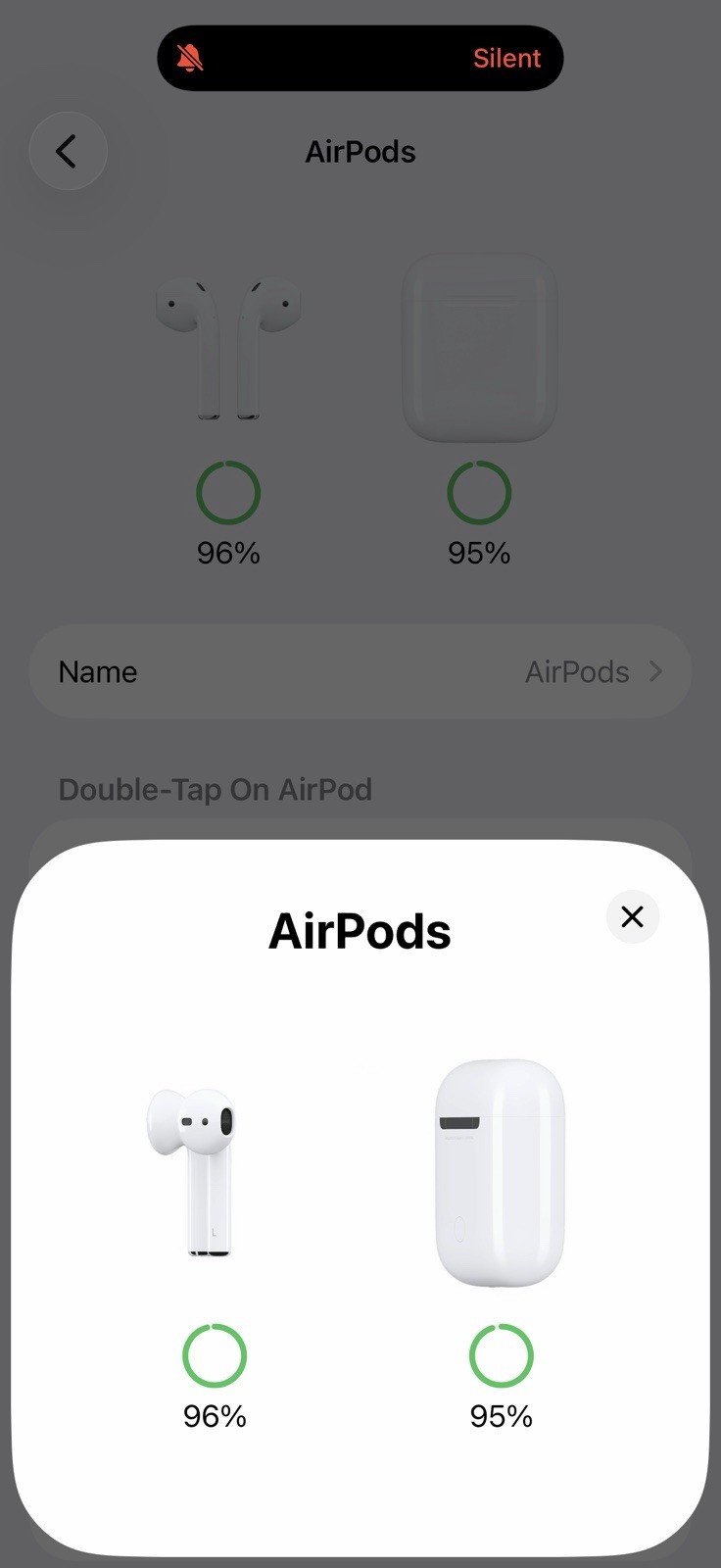Go back from AirPods settings
The image size is (721, 1568).
(x=68, y=151)
